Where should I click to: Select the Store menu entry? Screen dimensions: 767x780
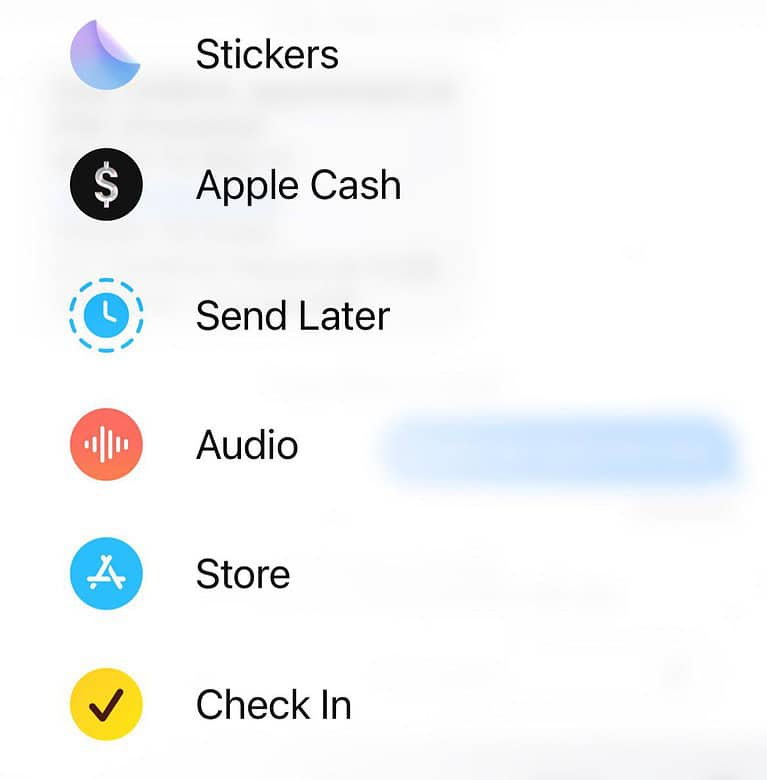pos(242,574)
